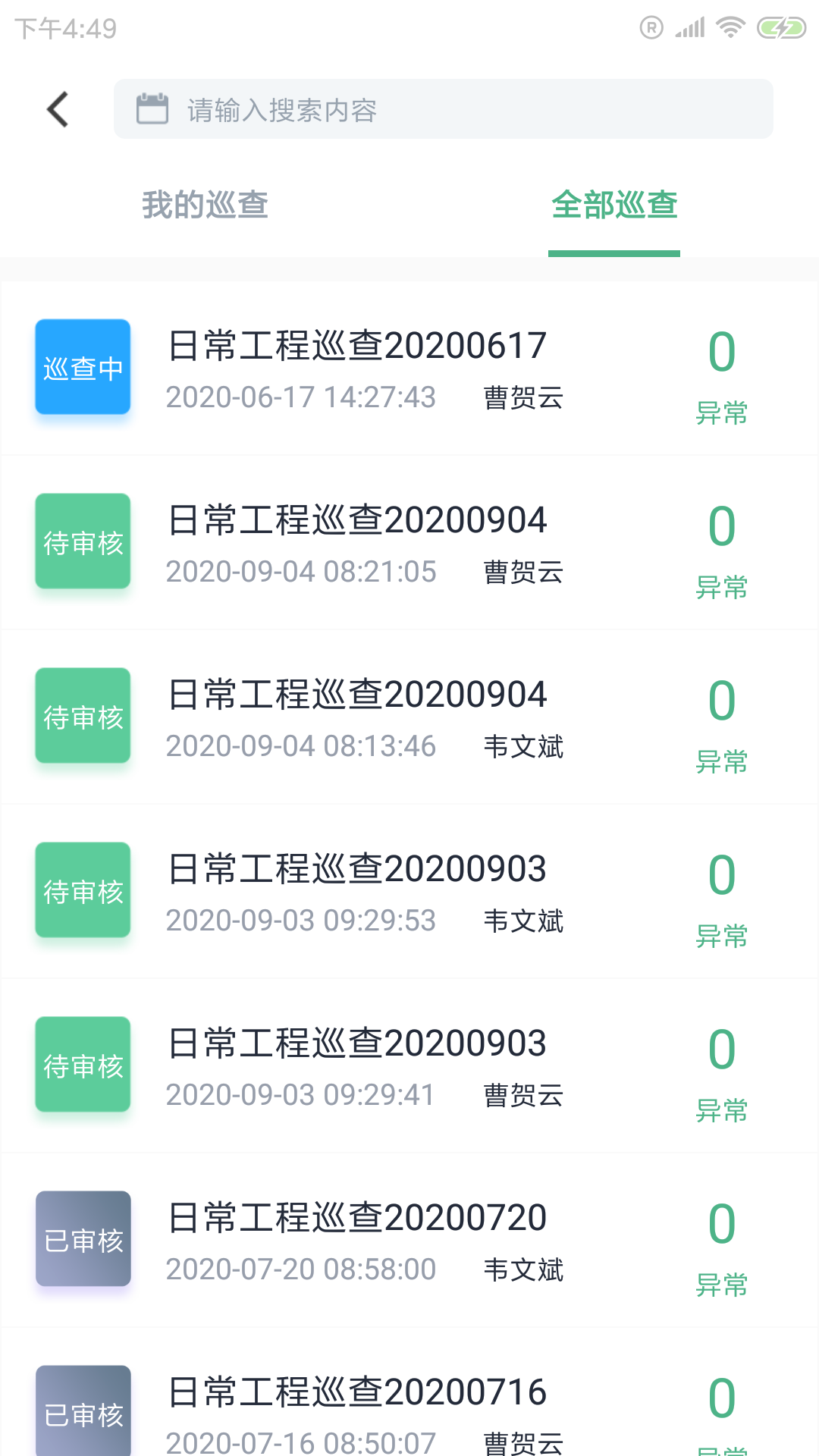Select the 全部巡查 tab
The height and width of the screenshot is (1456, 819).
click(614, 205)
